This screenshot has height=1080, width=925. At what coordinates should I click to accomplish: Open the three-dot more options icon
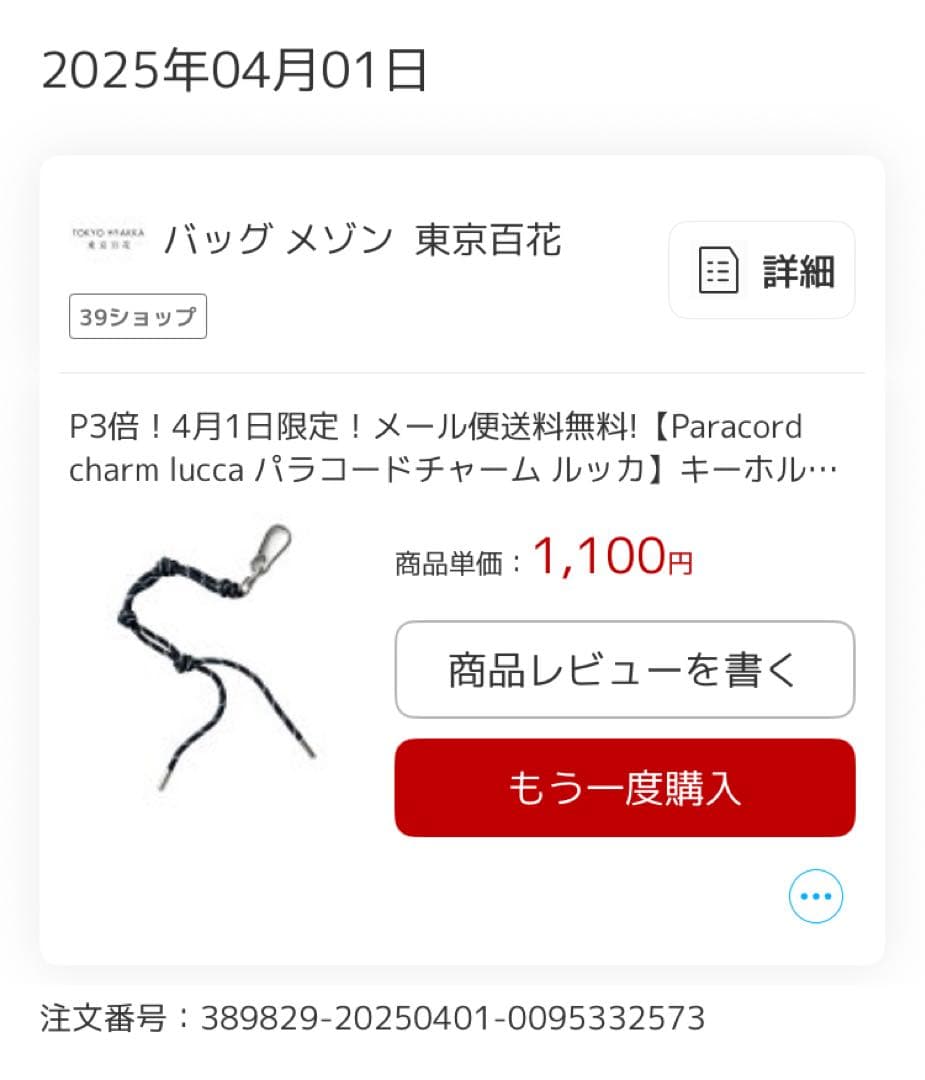point(815,896)
